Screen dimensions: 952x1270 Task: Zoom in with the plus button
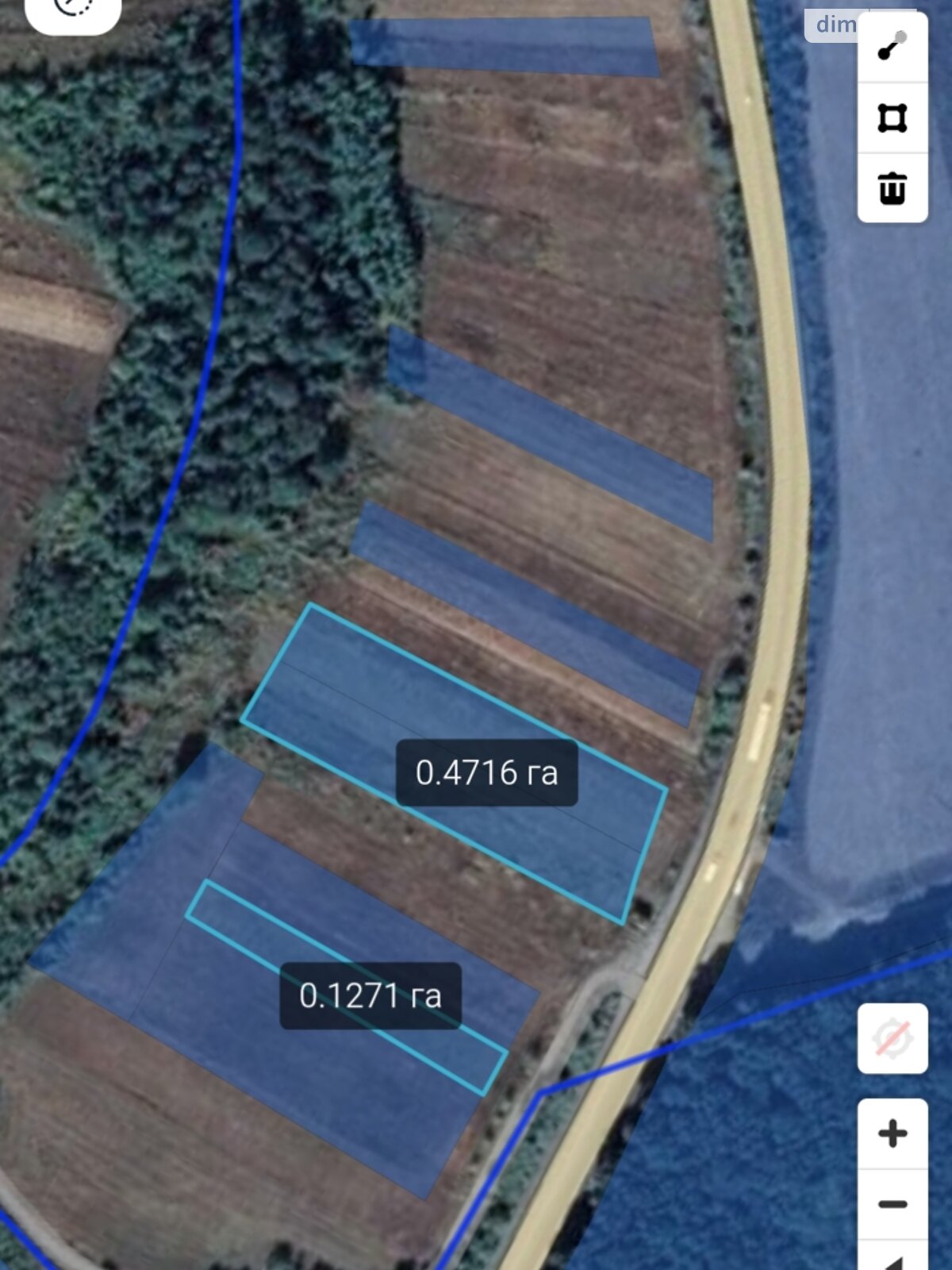(x=892, y=1133)
